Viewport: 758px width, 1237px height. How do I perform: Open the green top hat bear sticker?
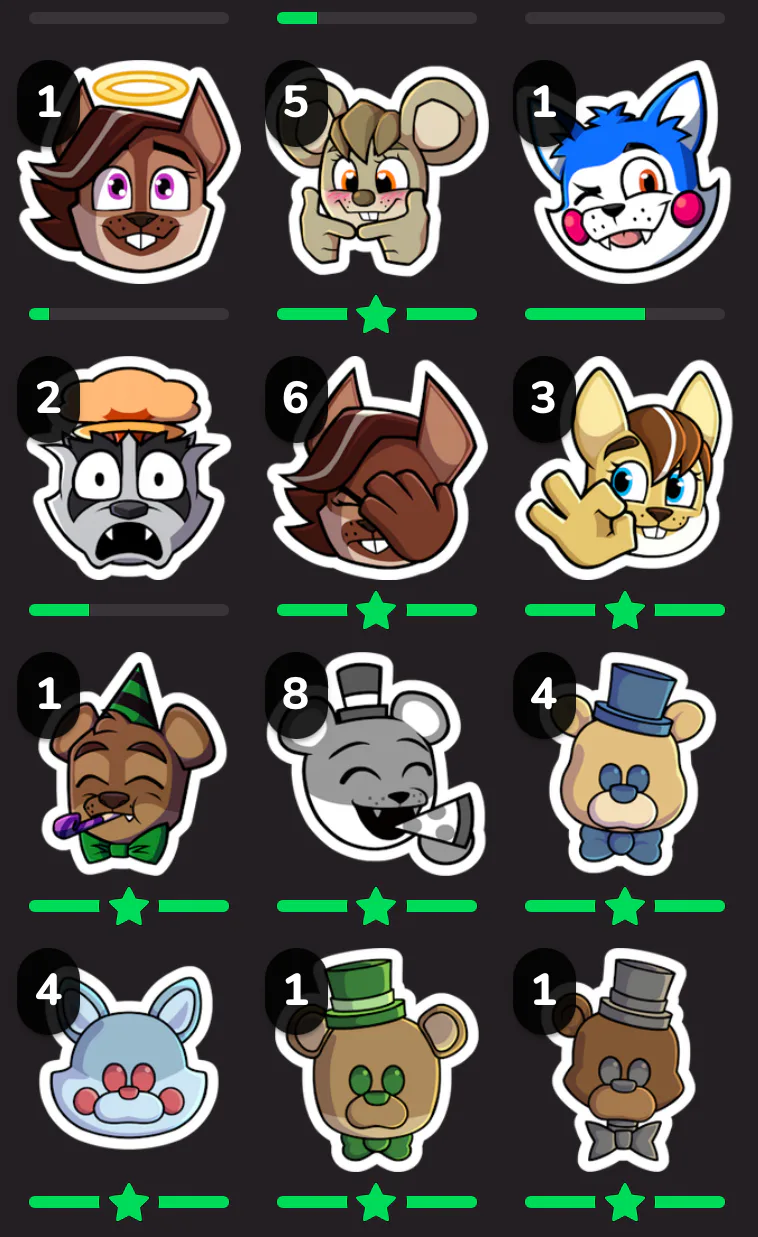pyautogui.click(x=378, y=1060)
